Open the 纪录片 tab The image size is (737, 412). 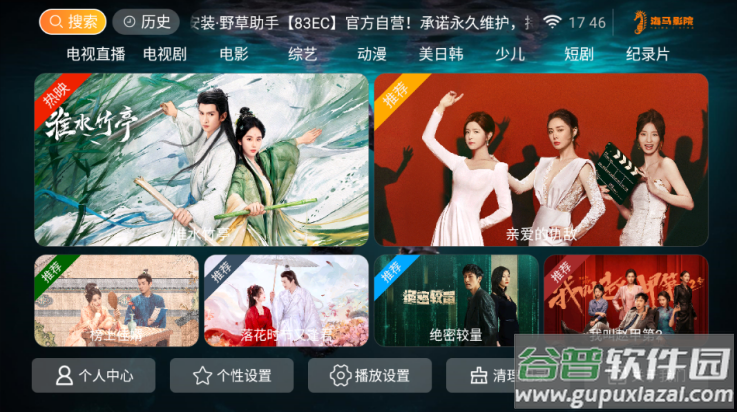pyautogui.click(x=648, y=54)
